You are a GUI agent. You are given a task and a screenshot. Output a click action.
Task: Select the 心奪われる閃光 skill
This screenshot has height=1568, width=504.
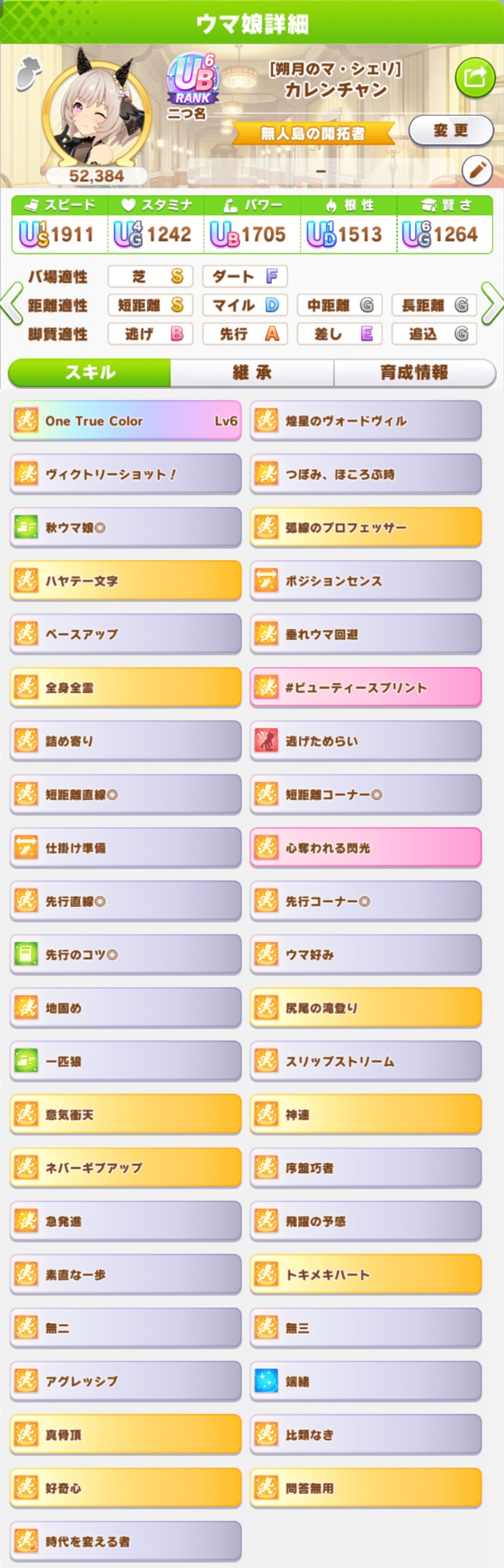365,847
